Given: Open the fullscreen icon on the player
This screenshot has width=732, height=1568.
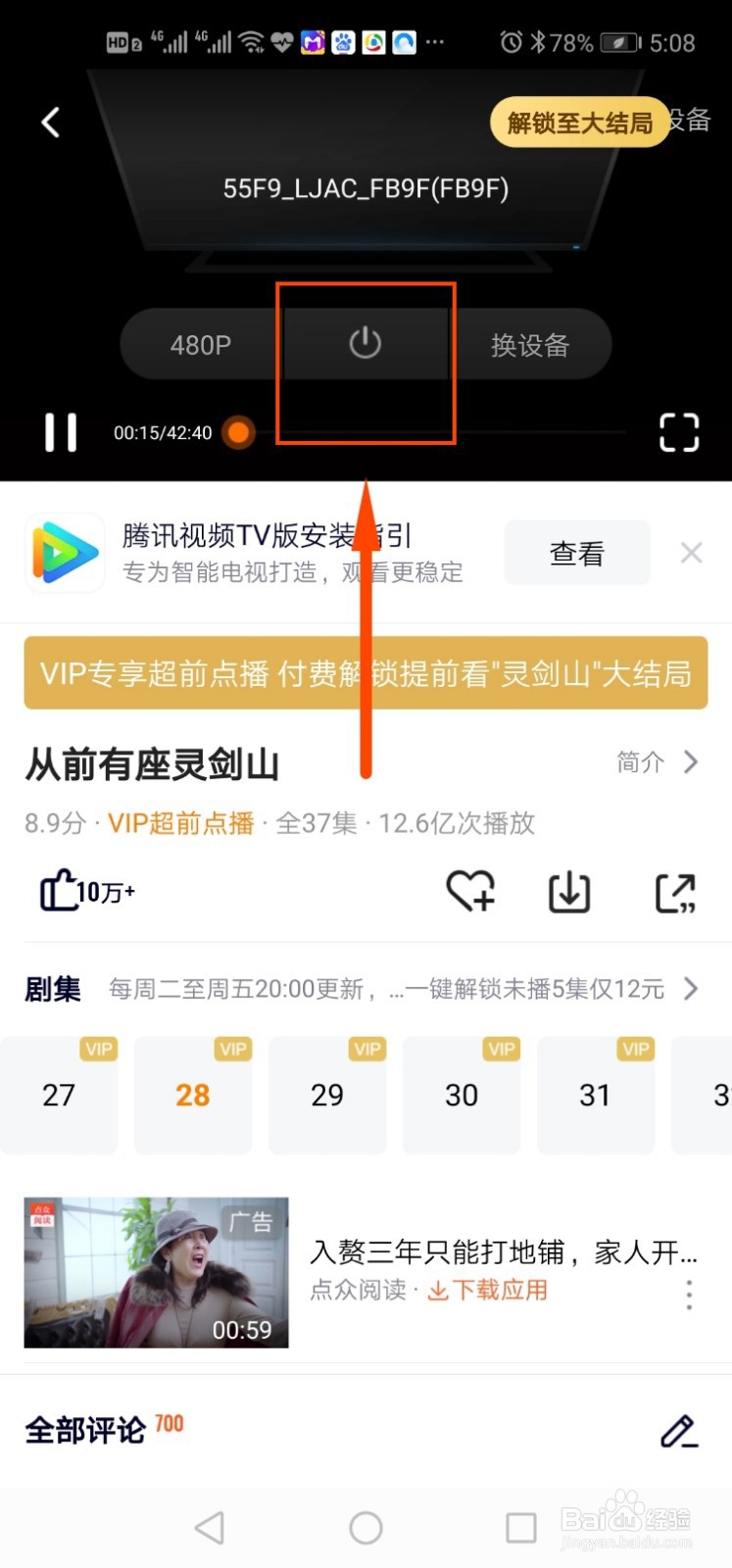Looking at the screenshot, I should [x=678, y=432].
